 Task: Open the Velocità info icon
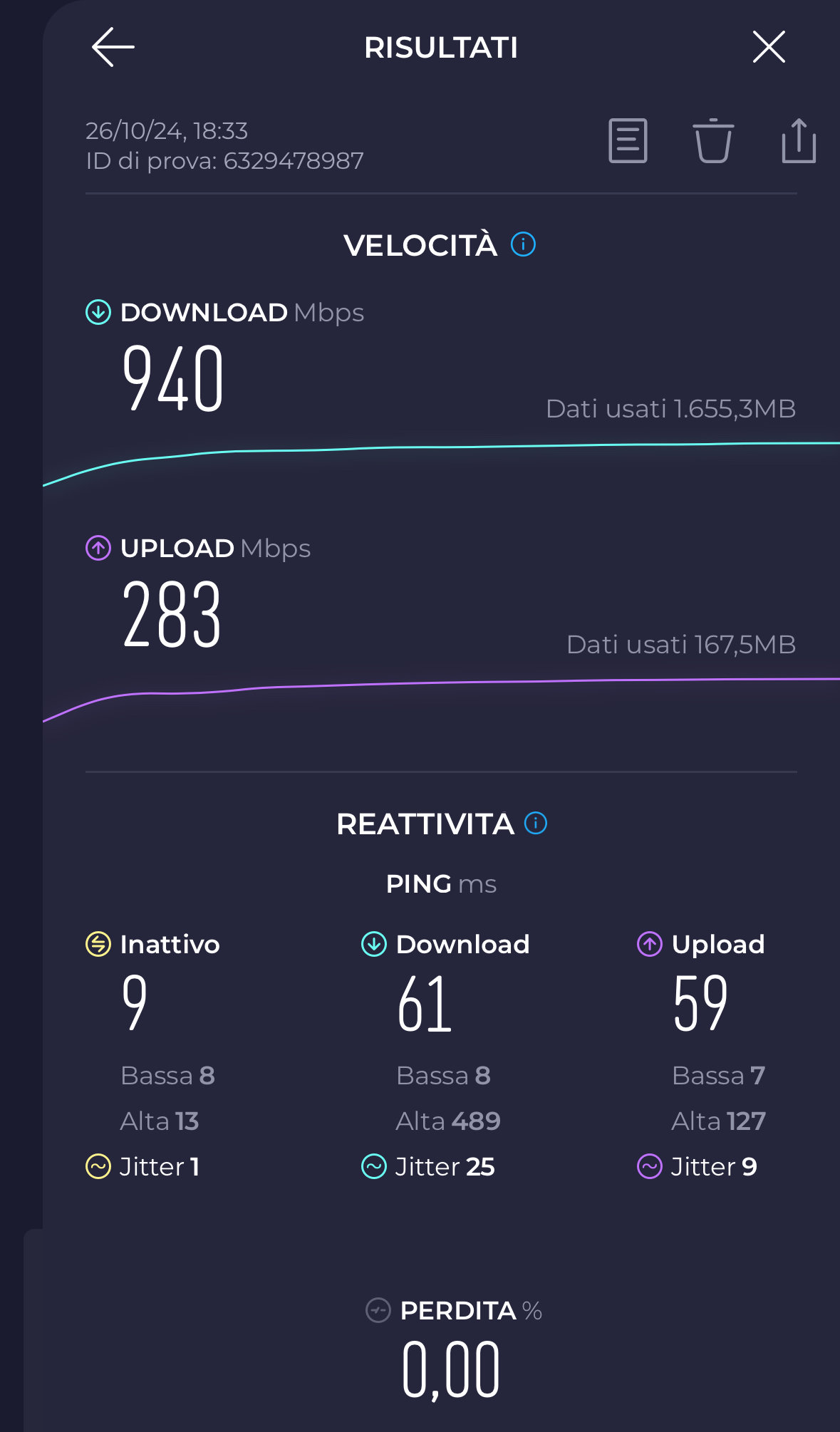pos(523,244)
